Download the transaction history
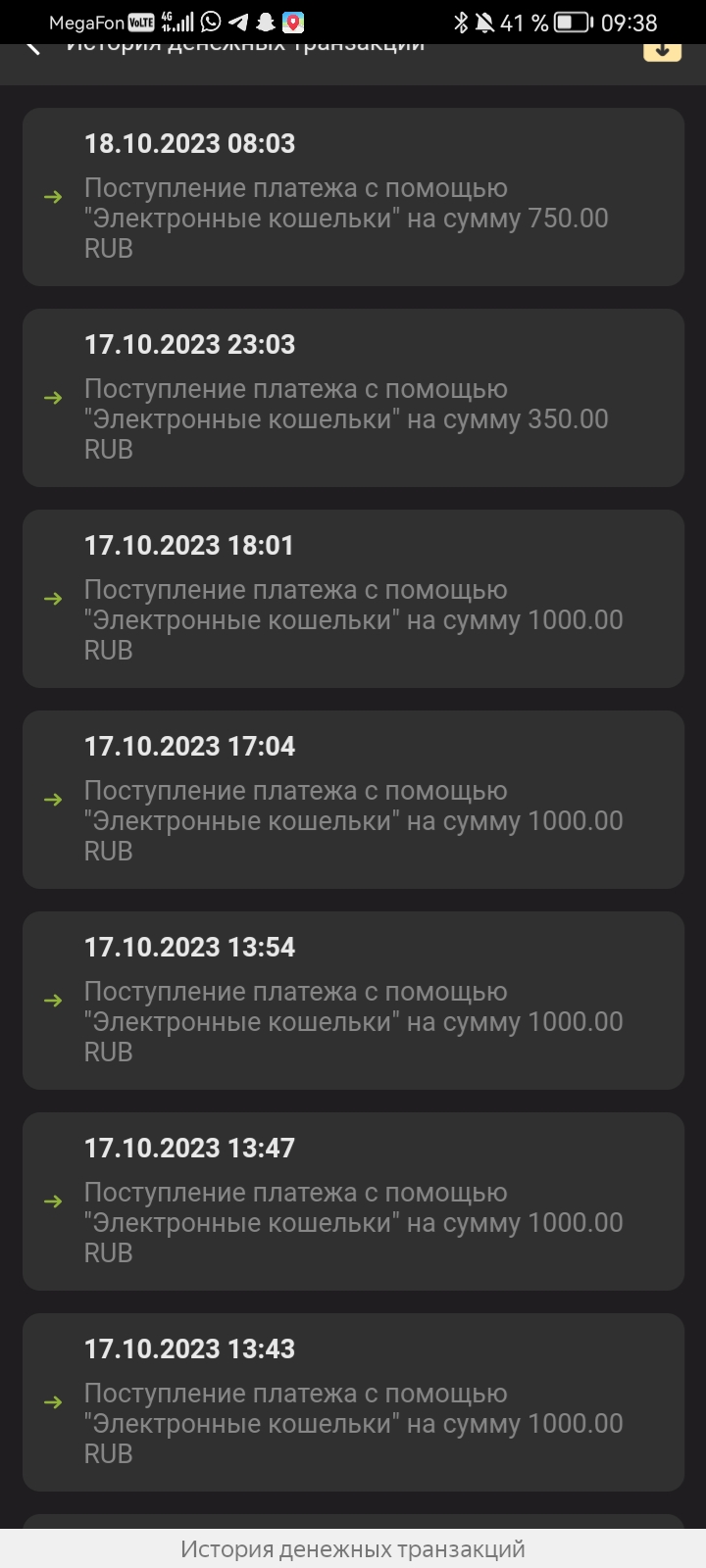Image resolution: width=706 pixels, height=1568 pixels. pos(662,49)
